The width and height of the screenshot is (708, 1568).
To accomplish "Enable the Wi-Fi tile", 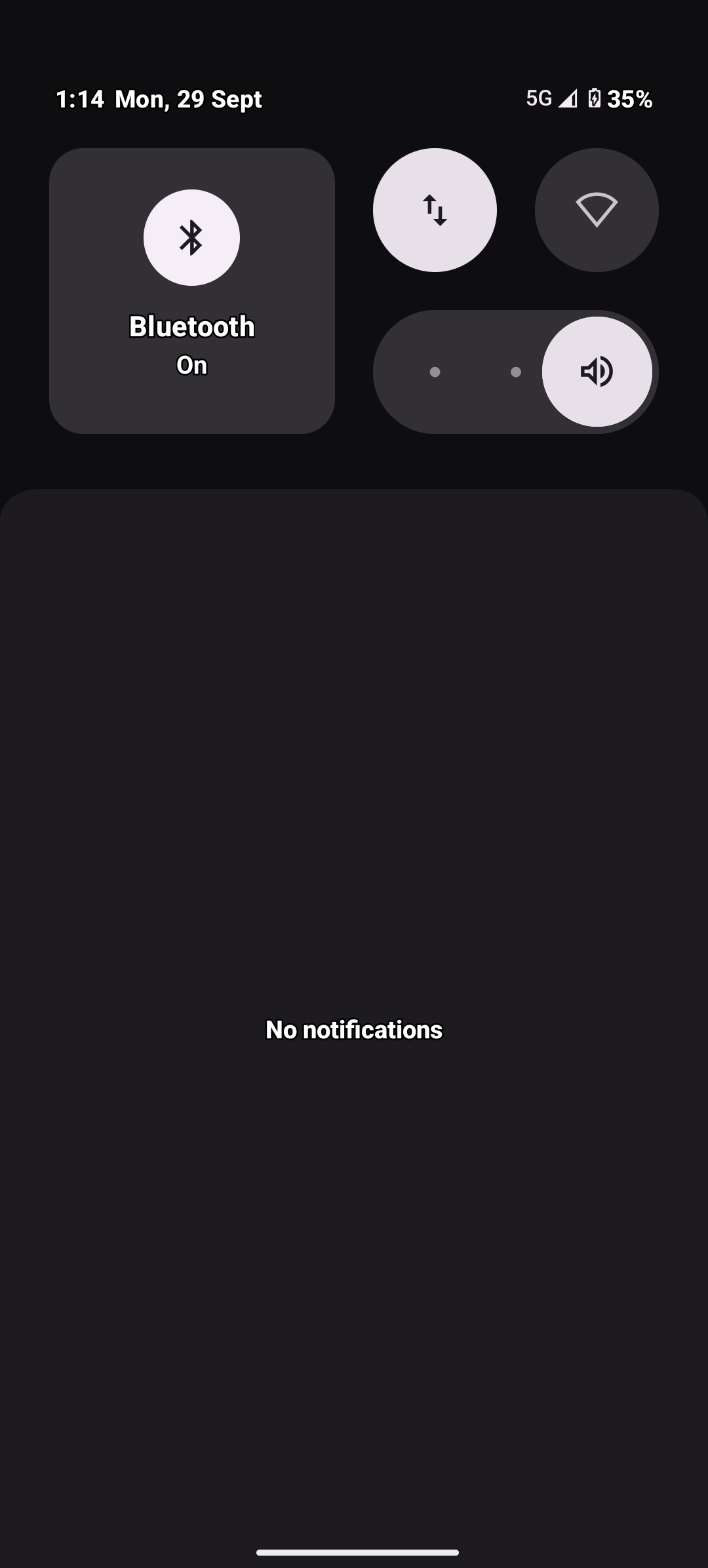I will 597,210.
